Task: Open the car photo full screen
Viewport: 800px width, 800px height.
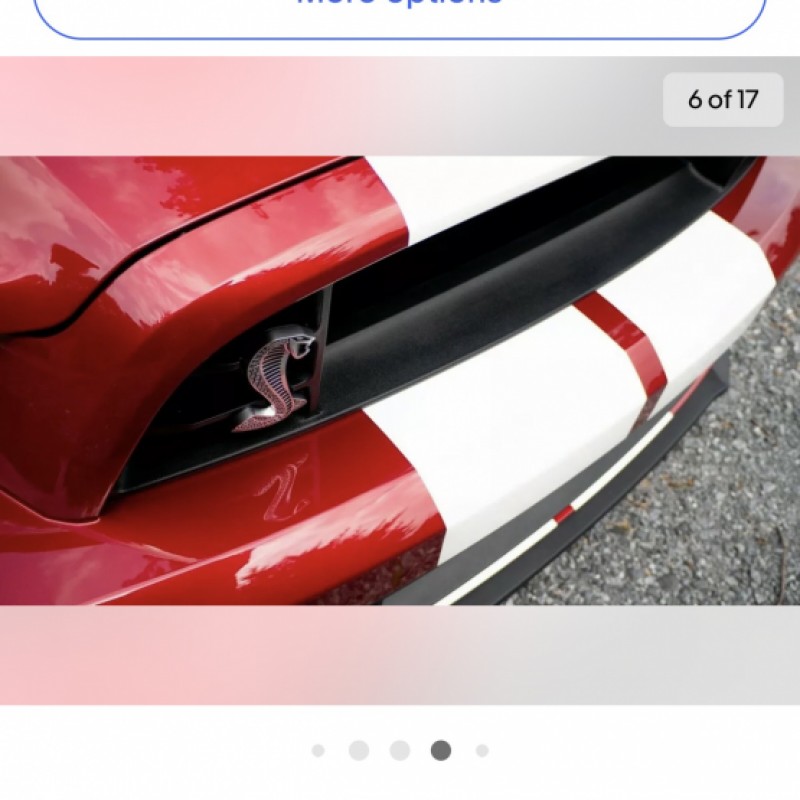Action: click(400, 380)
